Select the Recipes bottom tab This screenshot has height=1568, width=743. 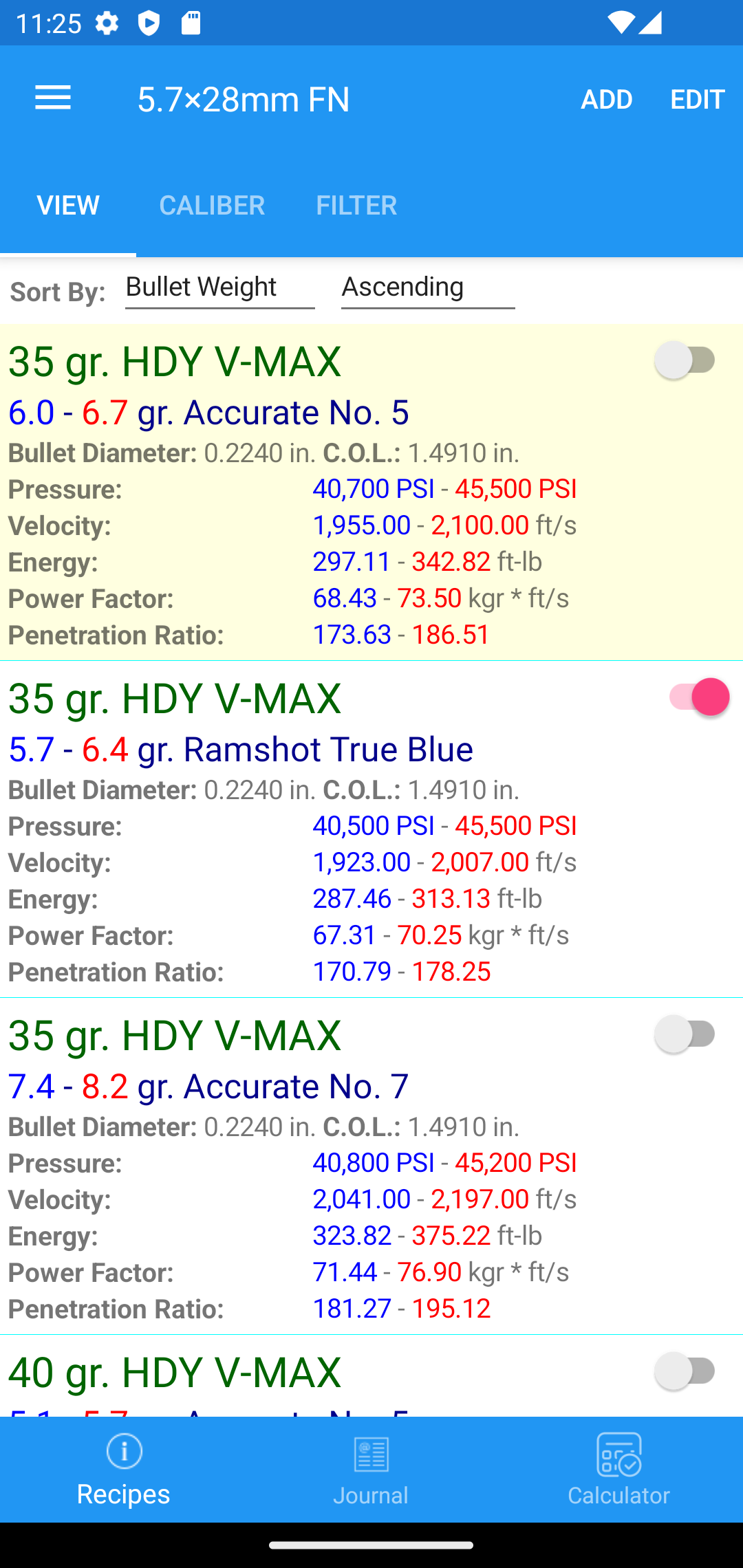point(124,1470)
